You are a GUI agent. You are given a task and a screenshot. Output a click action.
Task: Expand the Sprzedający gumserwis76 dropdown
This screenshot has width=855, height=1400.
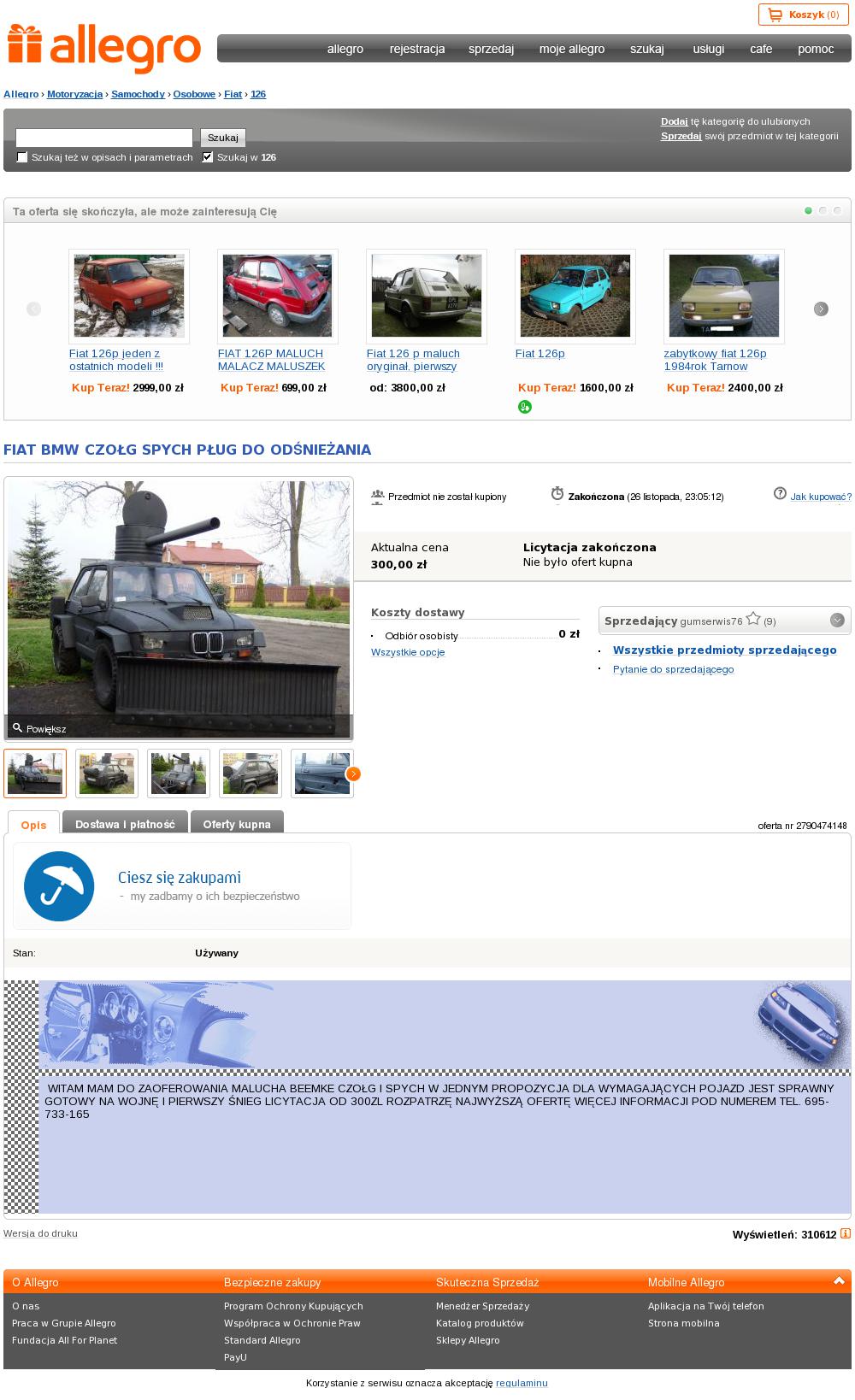click(837, 621)
